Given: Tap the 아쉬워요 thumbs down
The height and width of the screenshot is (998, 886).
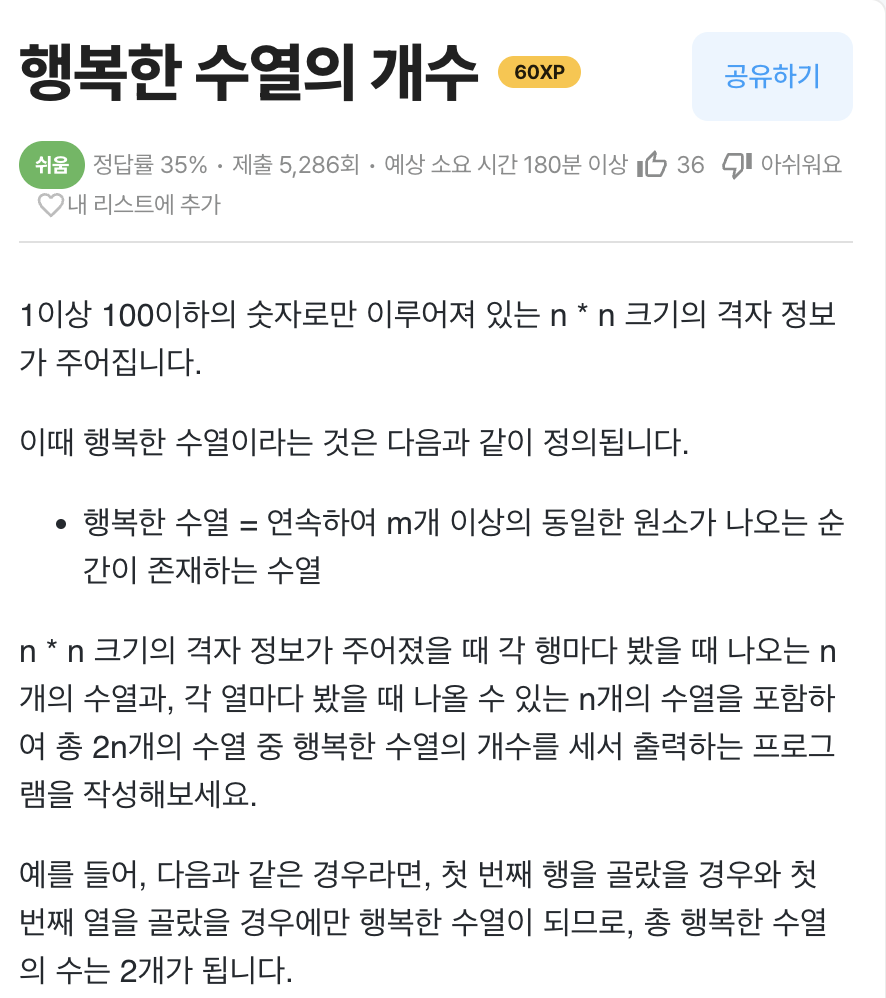Looking at the screenshot, I should click(x=737, y=165).
